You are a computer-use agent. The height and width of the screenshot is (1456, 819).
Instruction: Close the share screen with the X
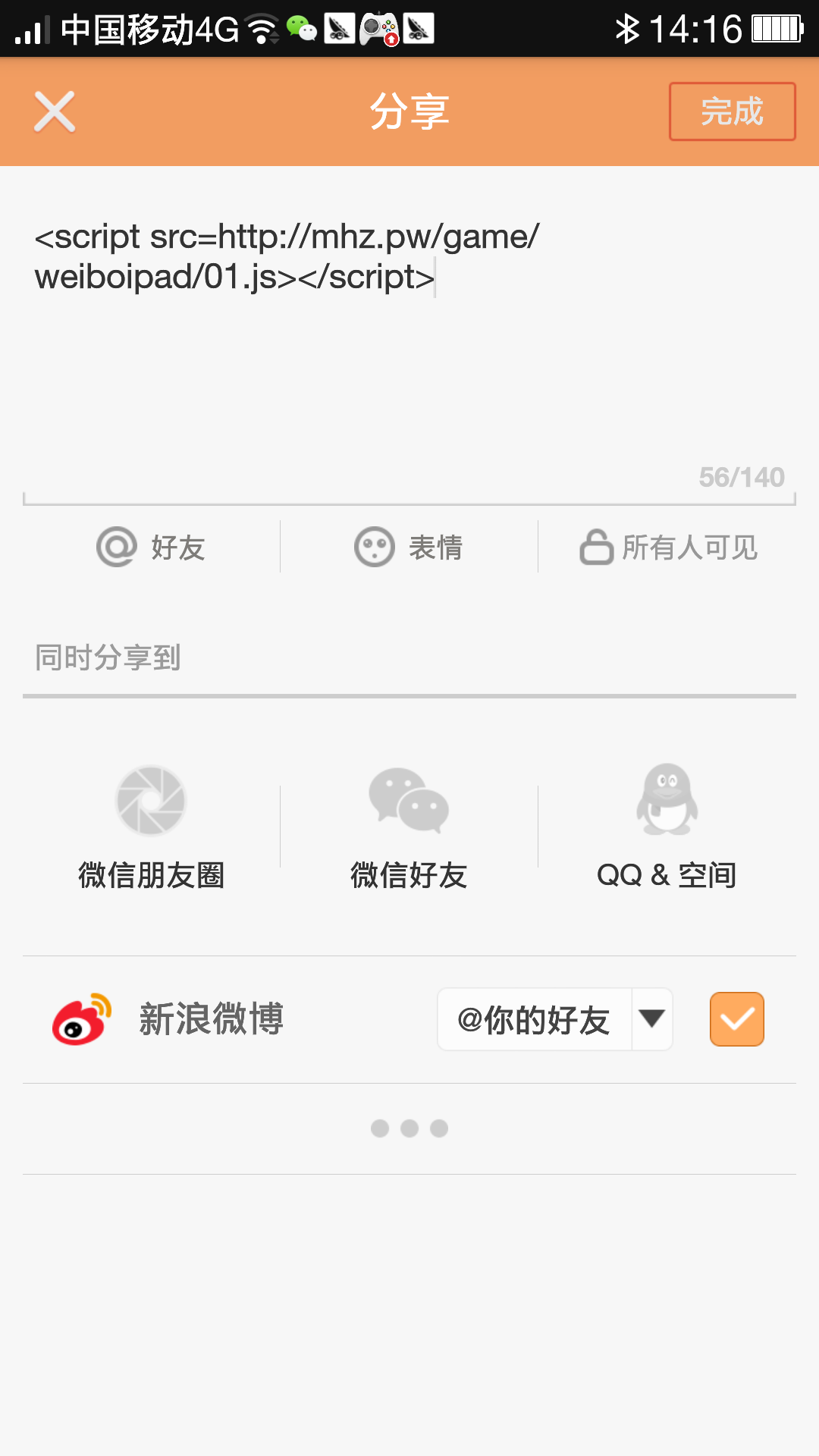55,111
